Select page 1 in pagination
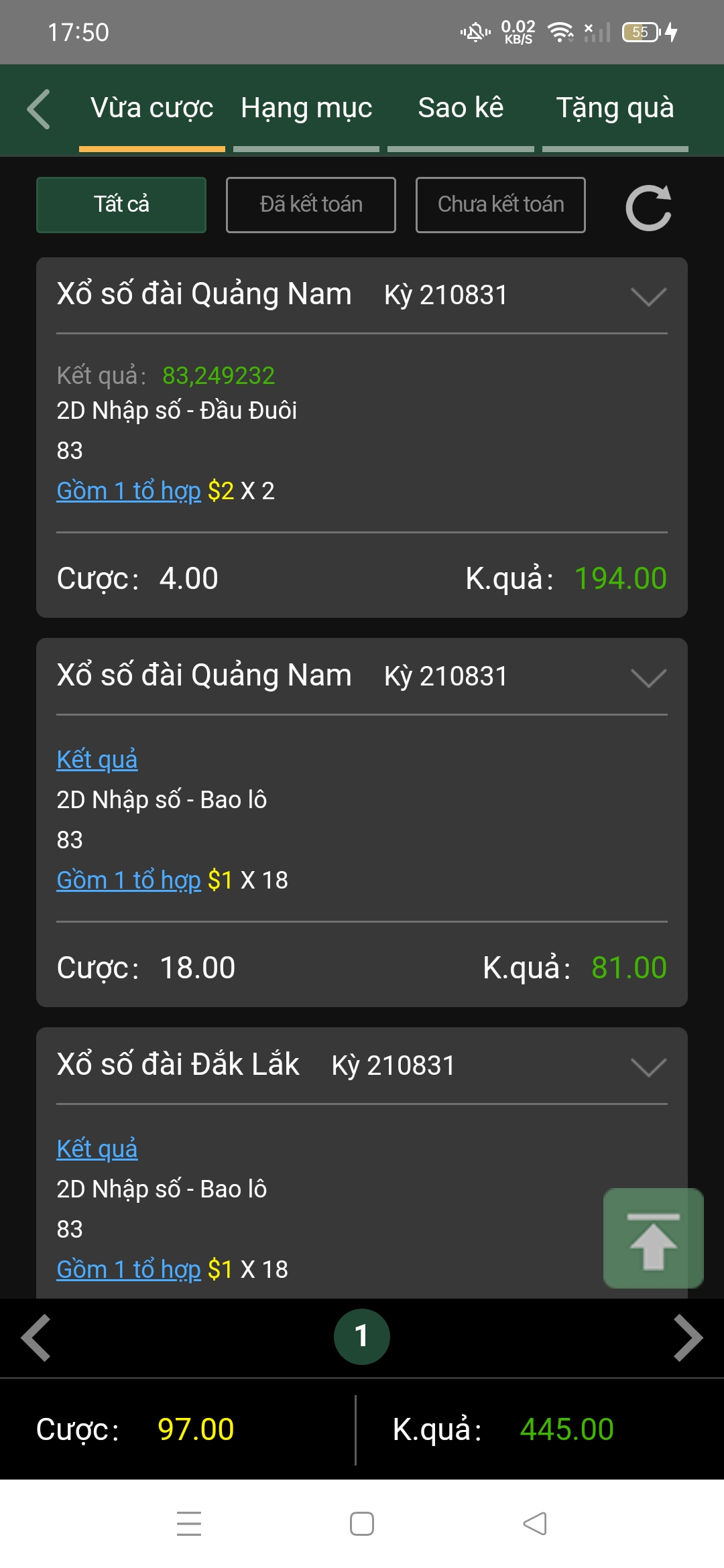 pyautogui.click(x=361, y=1336)
